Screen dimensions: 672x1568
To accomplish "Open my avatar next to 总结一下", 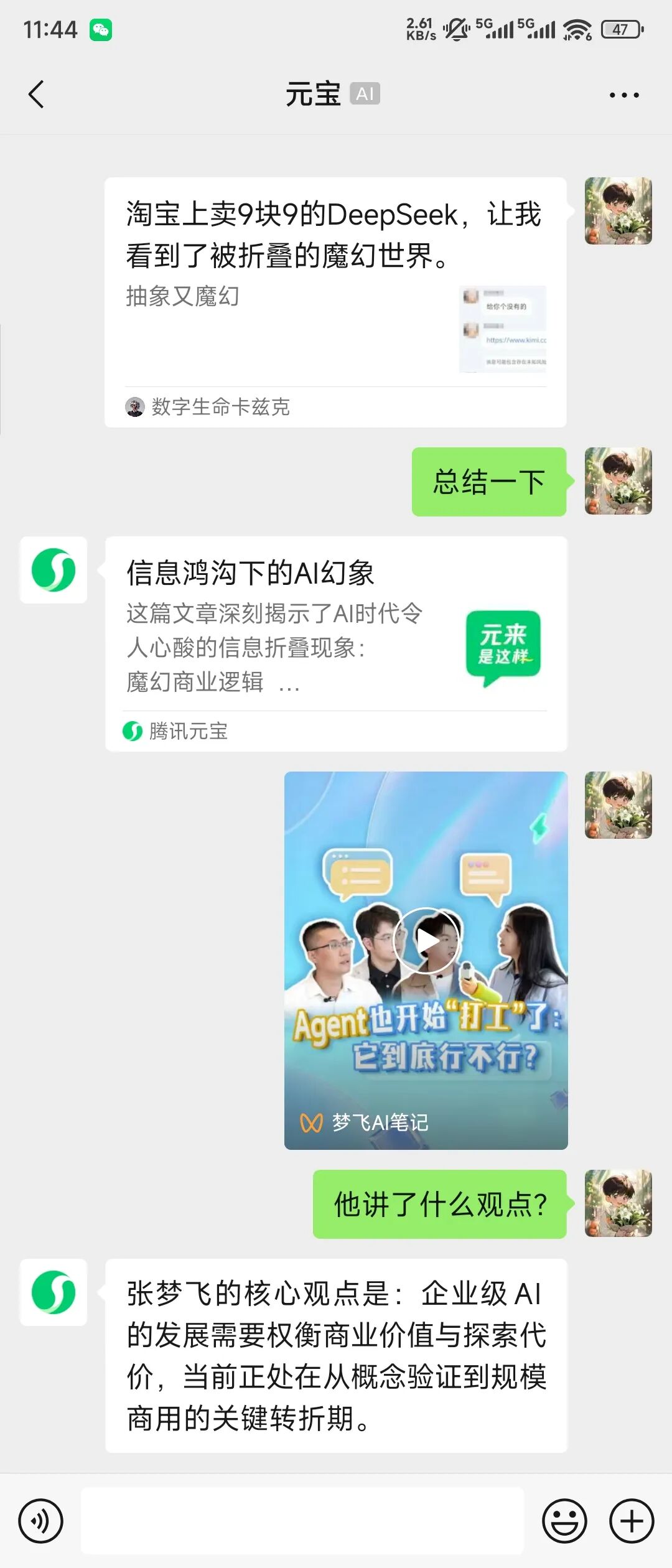I will tap(618, 481).
